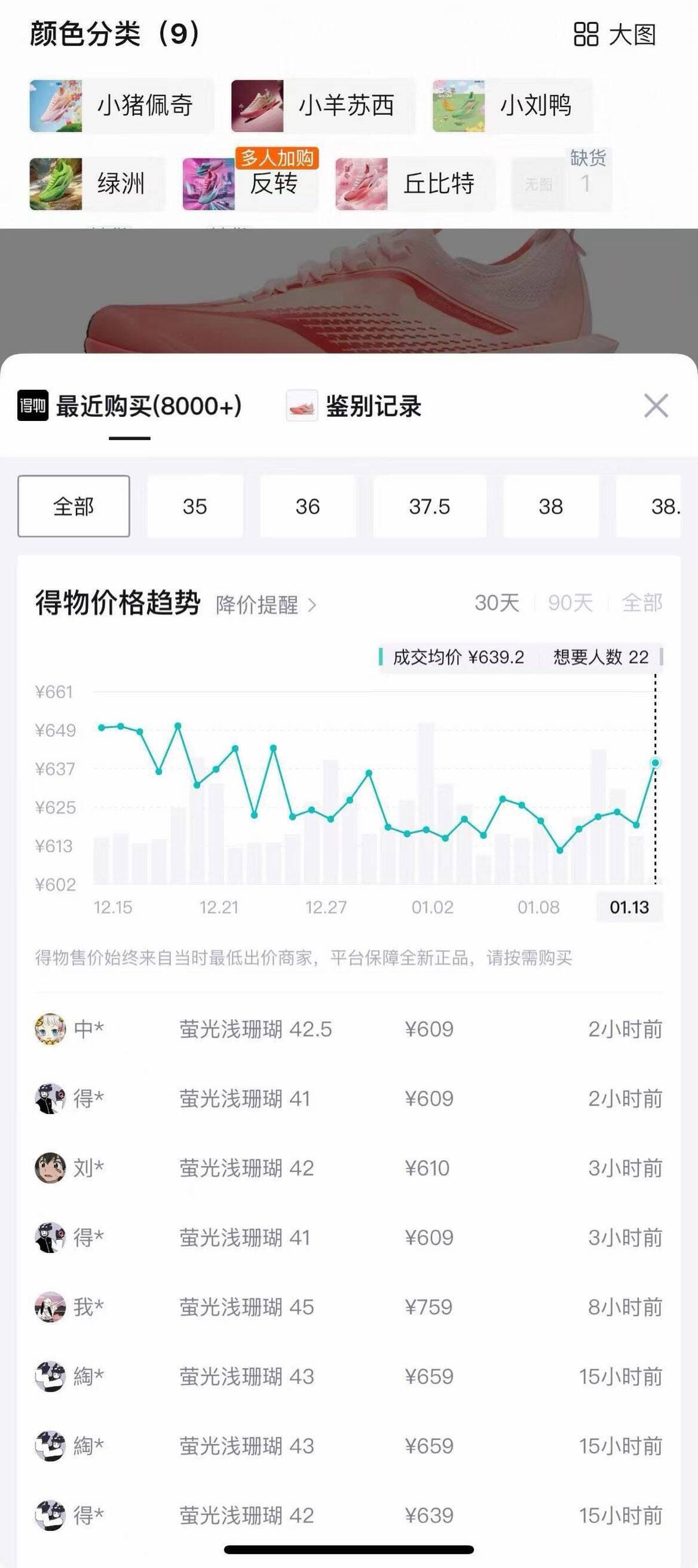698x1568 pixels.
Task: Select the 小猪佩奇 colorway
Action: pos(121,105)
